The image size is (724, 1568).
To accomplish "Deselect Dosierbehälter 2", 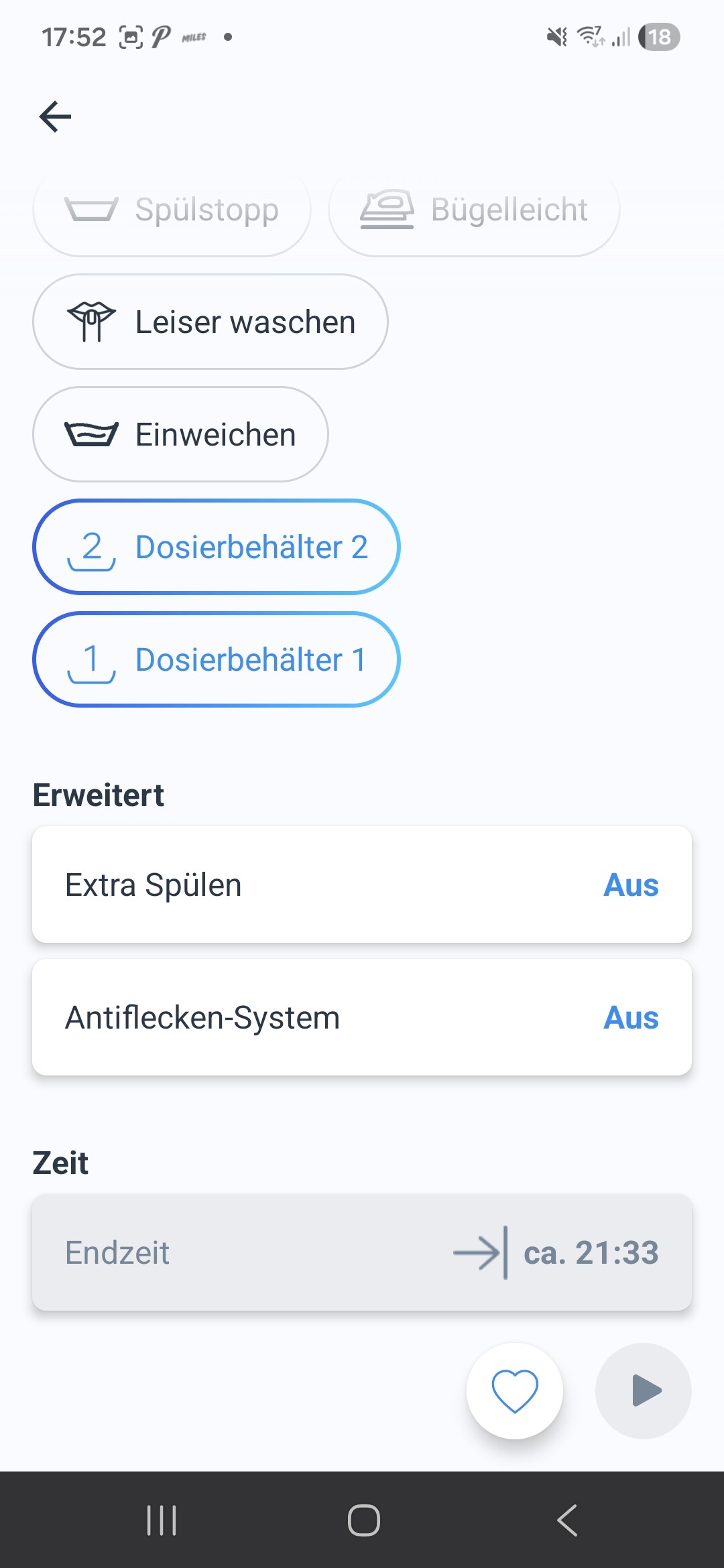I will (x=216, y=547).
